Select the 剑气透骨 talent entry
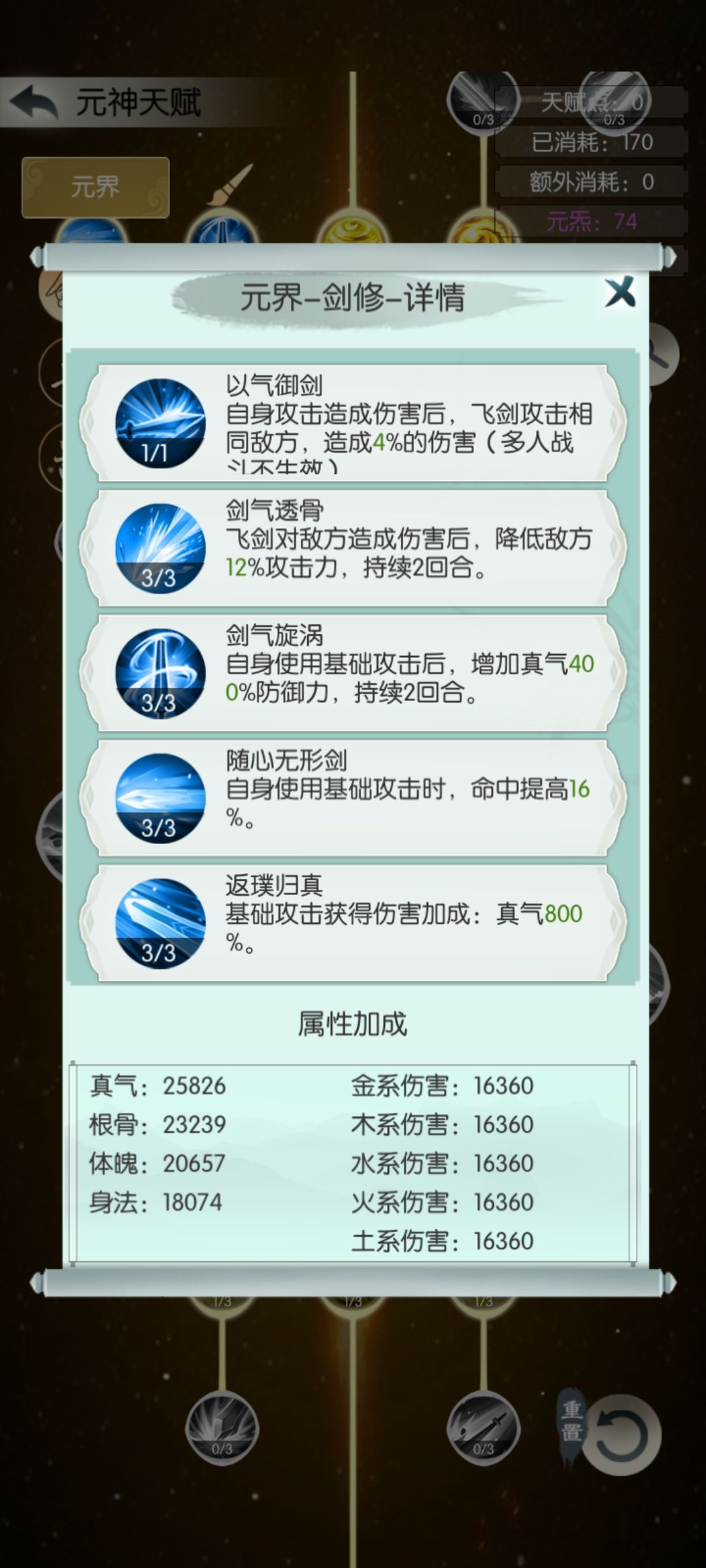Screen dimensions: 706x1568 (353, 547)
